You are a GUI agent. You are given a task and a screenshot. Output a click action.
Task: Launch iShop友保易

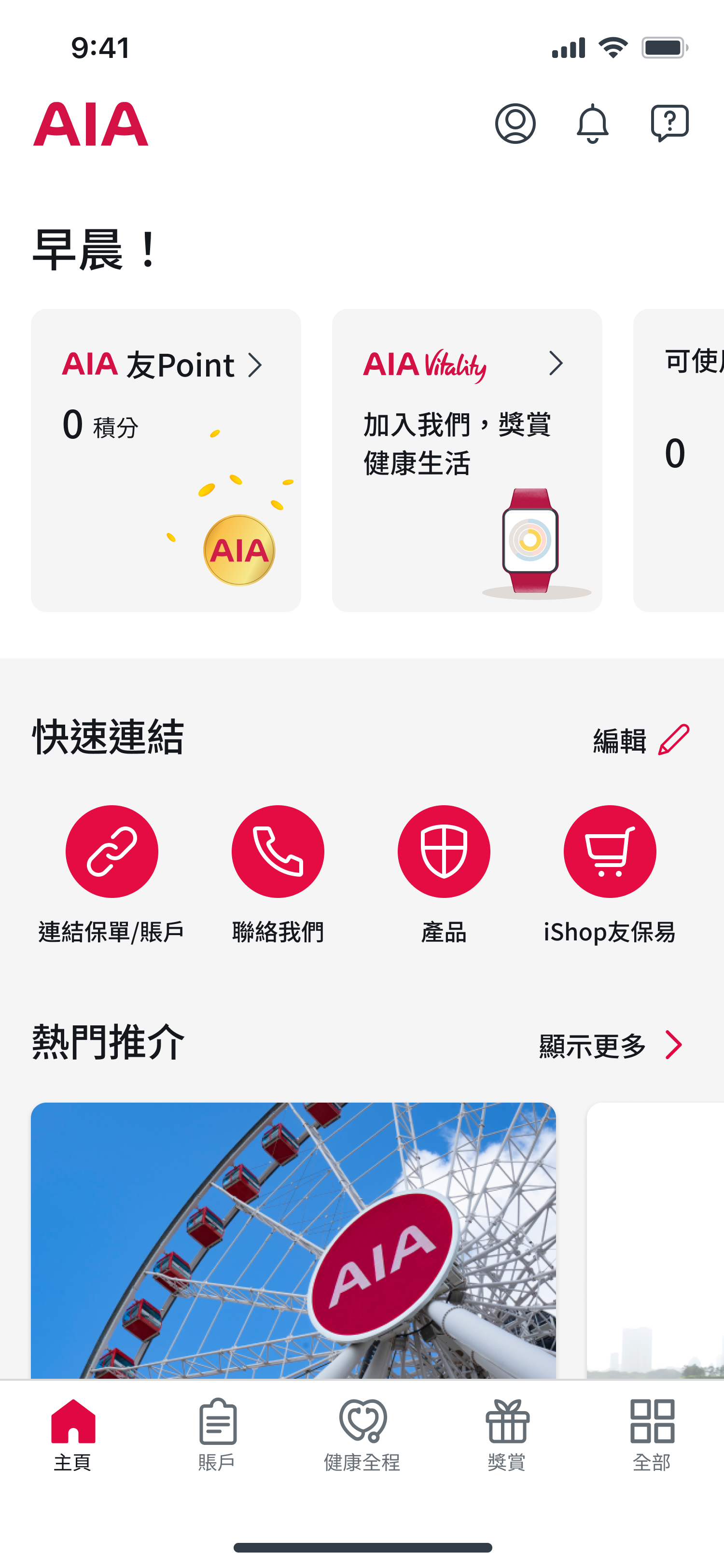(610, 852)
